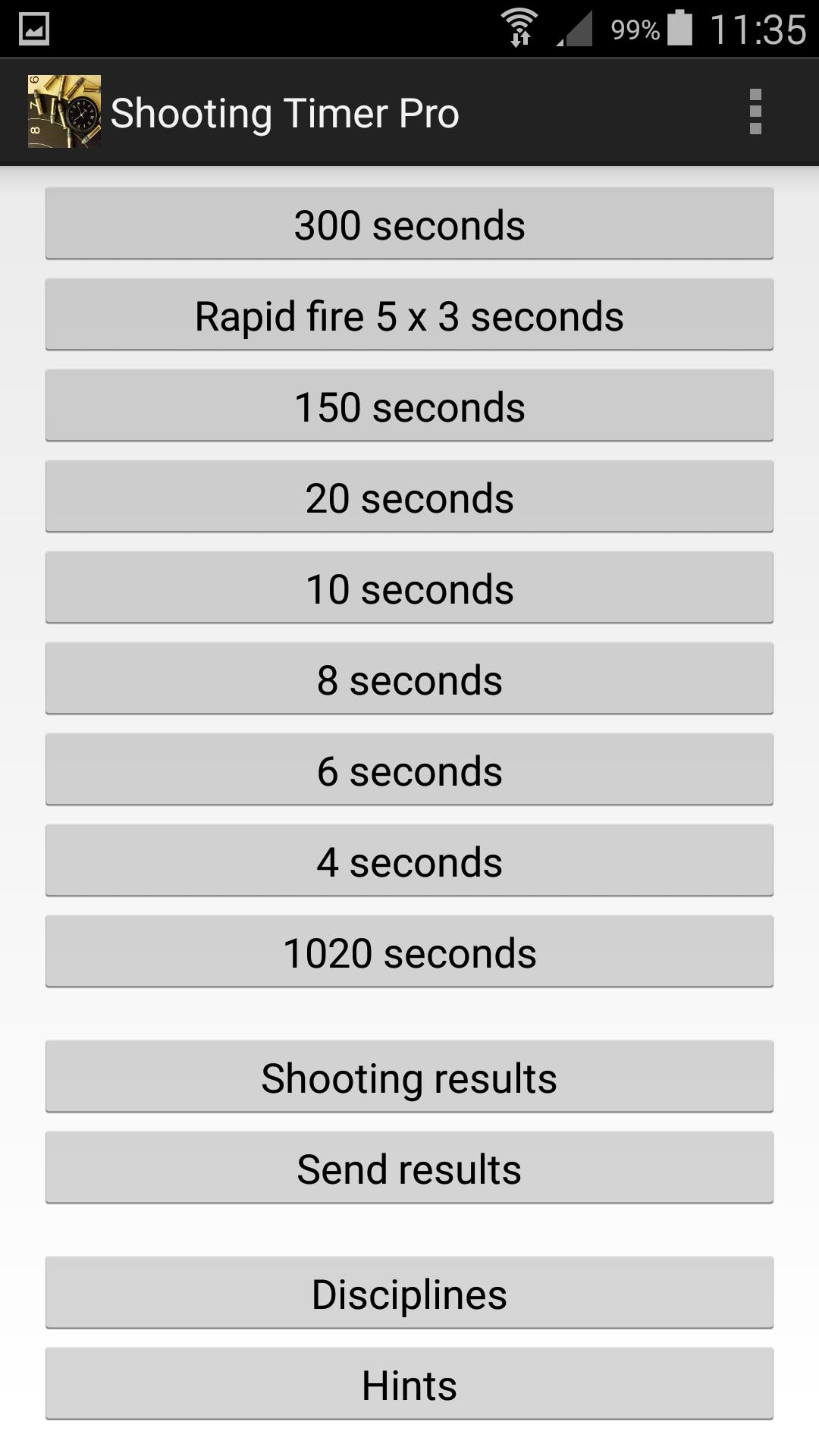Open the overflow menu with three dots
This screenshot has height=1456, width=819.
point(755,112)
